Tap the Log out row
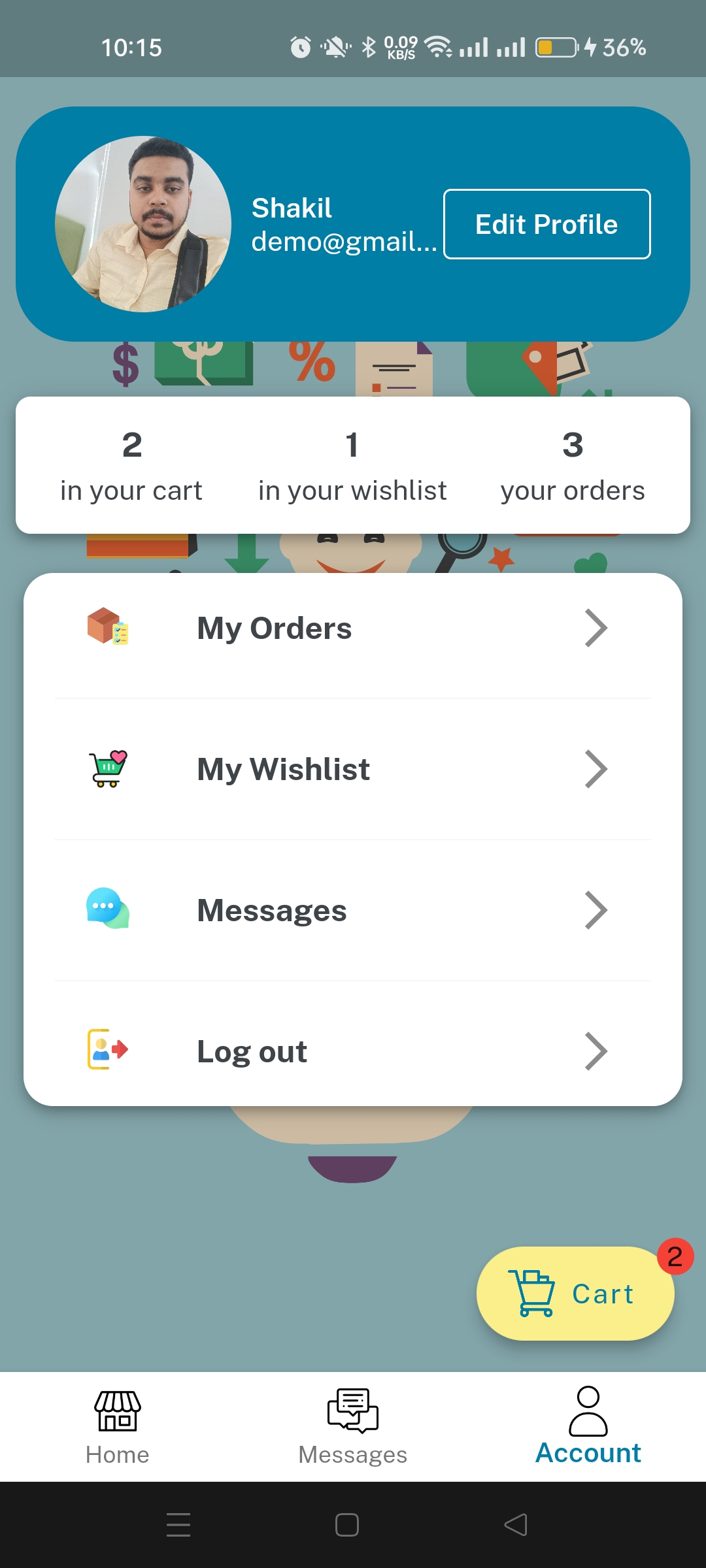The width and height of the screenshot is (706, 1568). click(353, 1051)
